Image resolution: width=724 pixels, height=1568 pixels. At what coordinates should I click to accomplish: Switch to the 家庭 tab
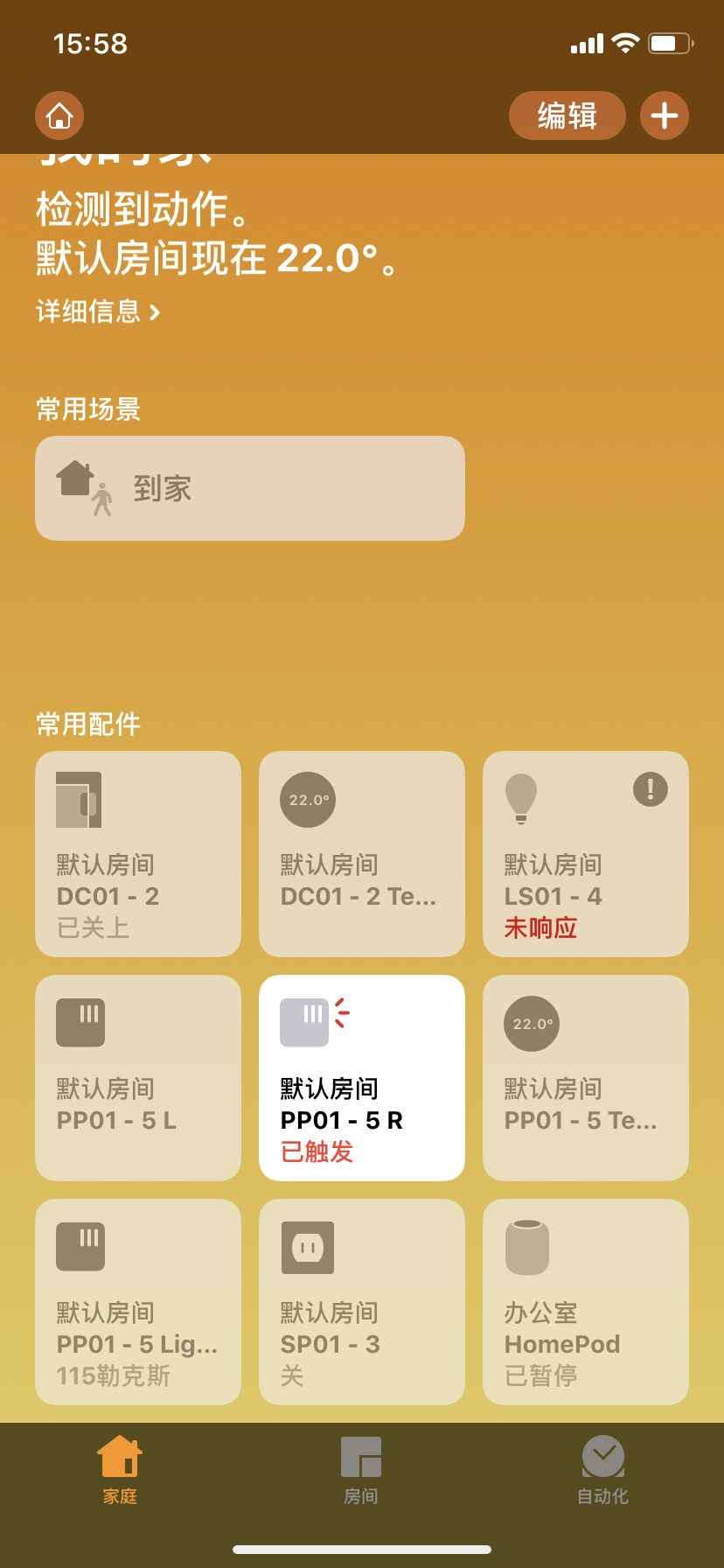click(x=120, y=1470)
